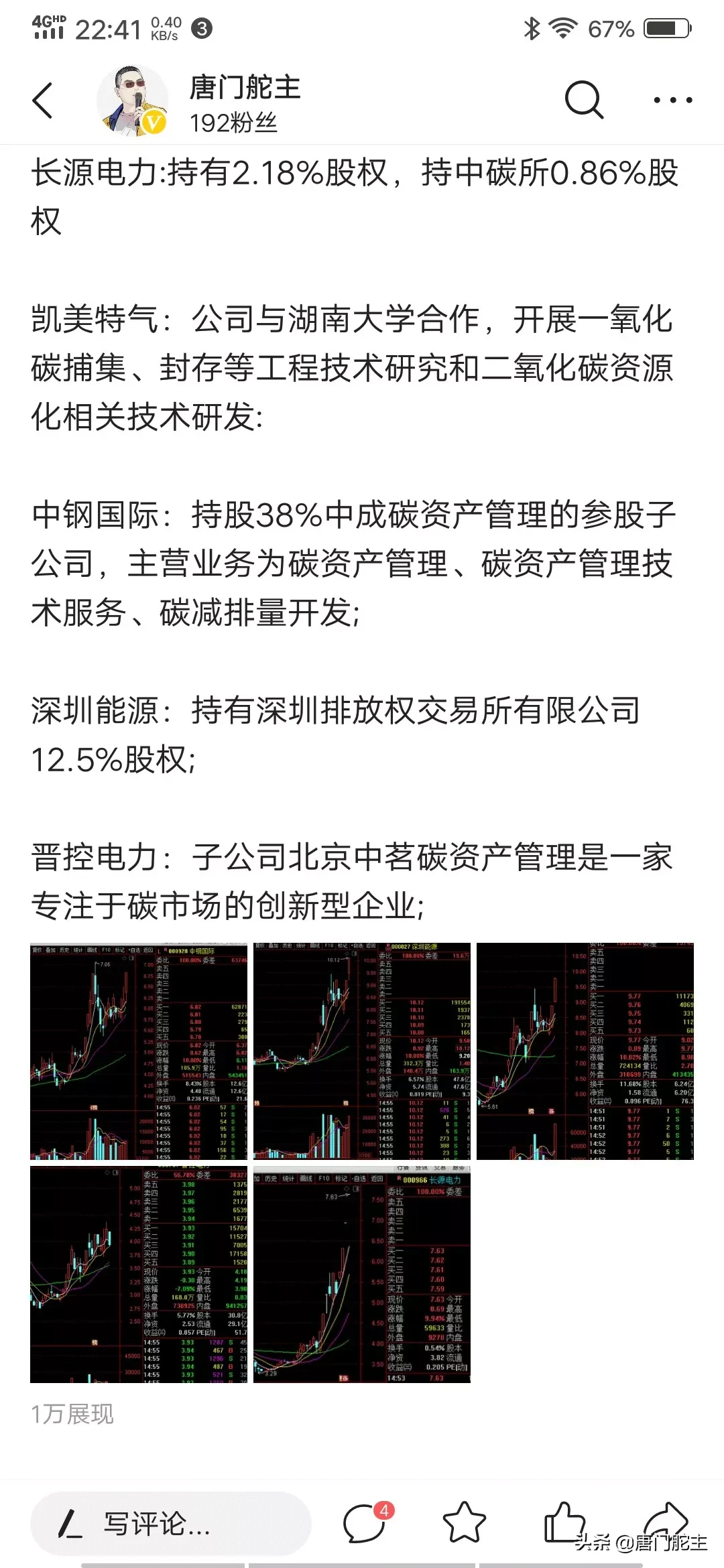
Task: Open the third stock chart image priced 9.77
Action: pos(585,1051)
